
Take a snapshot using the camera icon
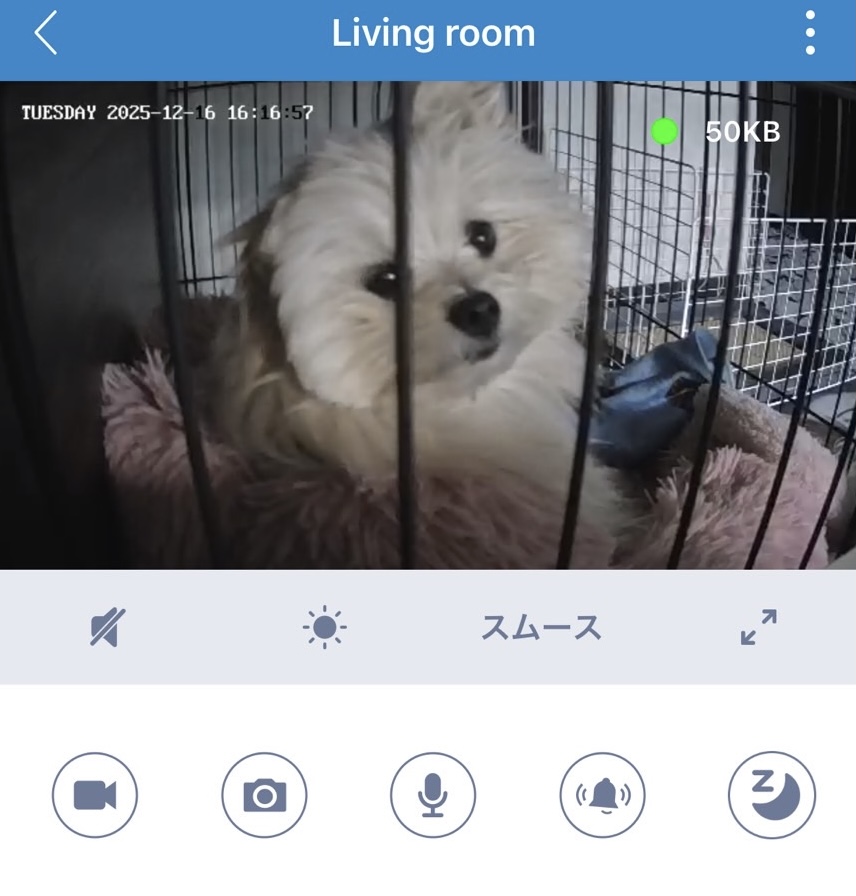pyautogui.click(x=263, y=793)
